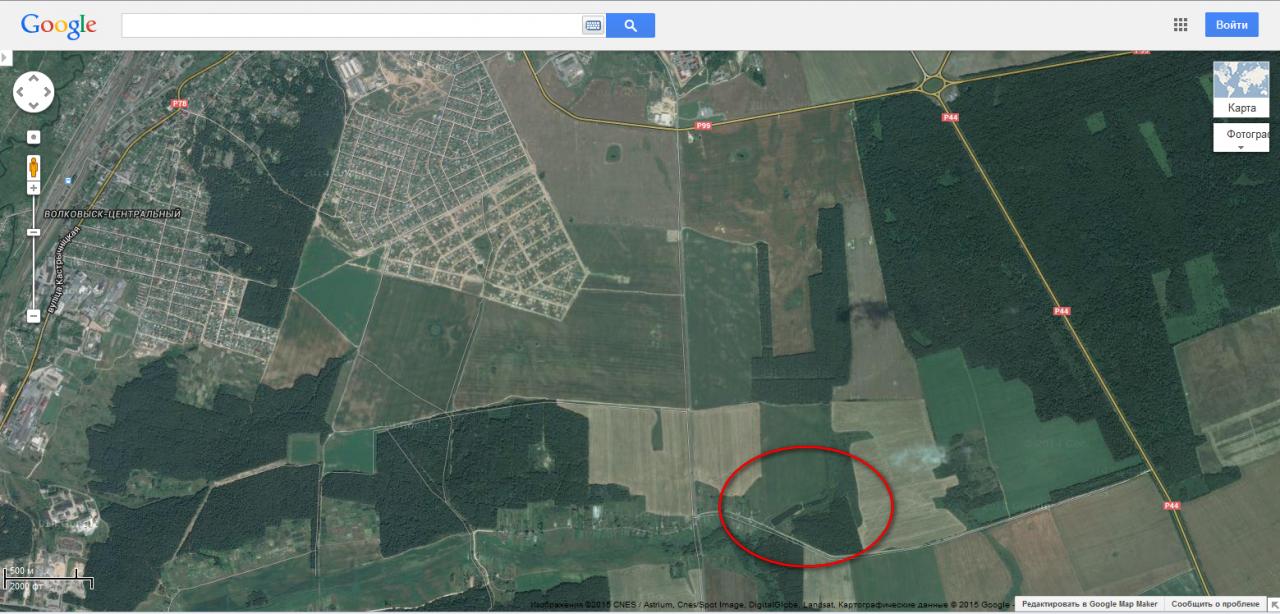This screenshot has width=1280, height=614.
Task: Tap the blue search magnifier button
Action: (630, 25)
